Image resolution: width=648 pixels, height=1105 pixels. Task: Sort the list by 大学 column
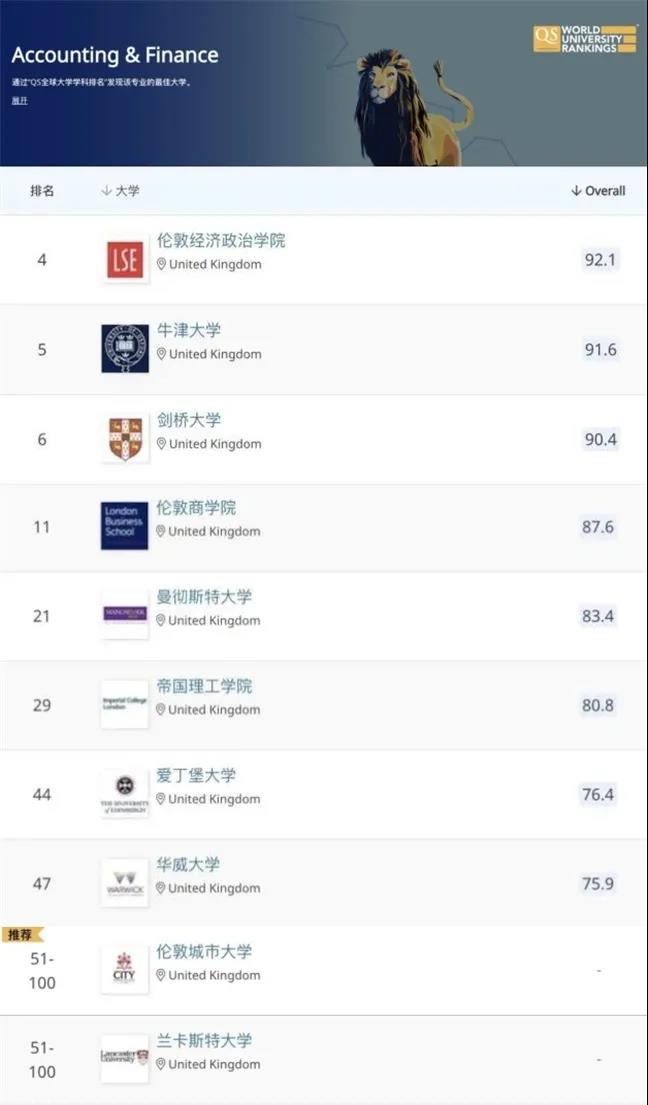(x=120, y=191)
